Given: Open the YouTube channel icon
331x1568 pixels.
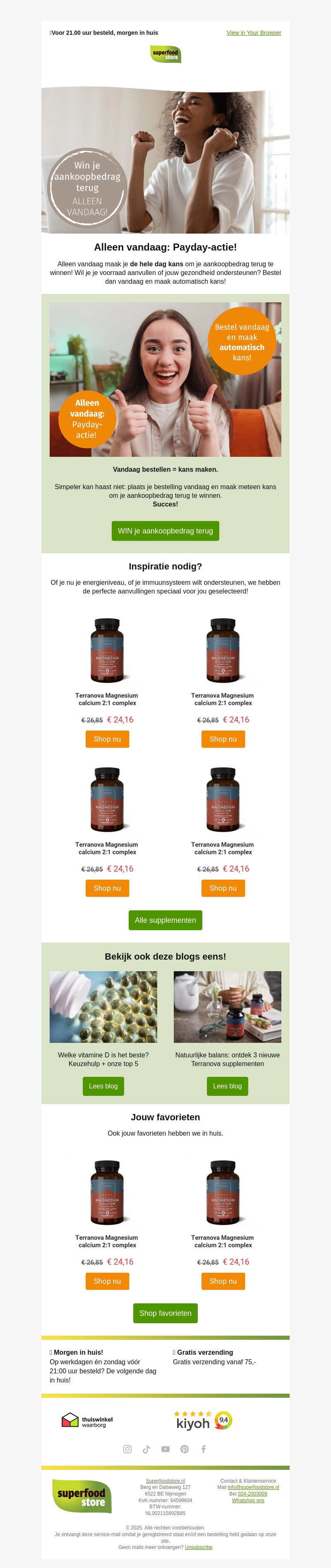Looking at the screenshot, I should (x=165, y=1449).
